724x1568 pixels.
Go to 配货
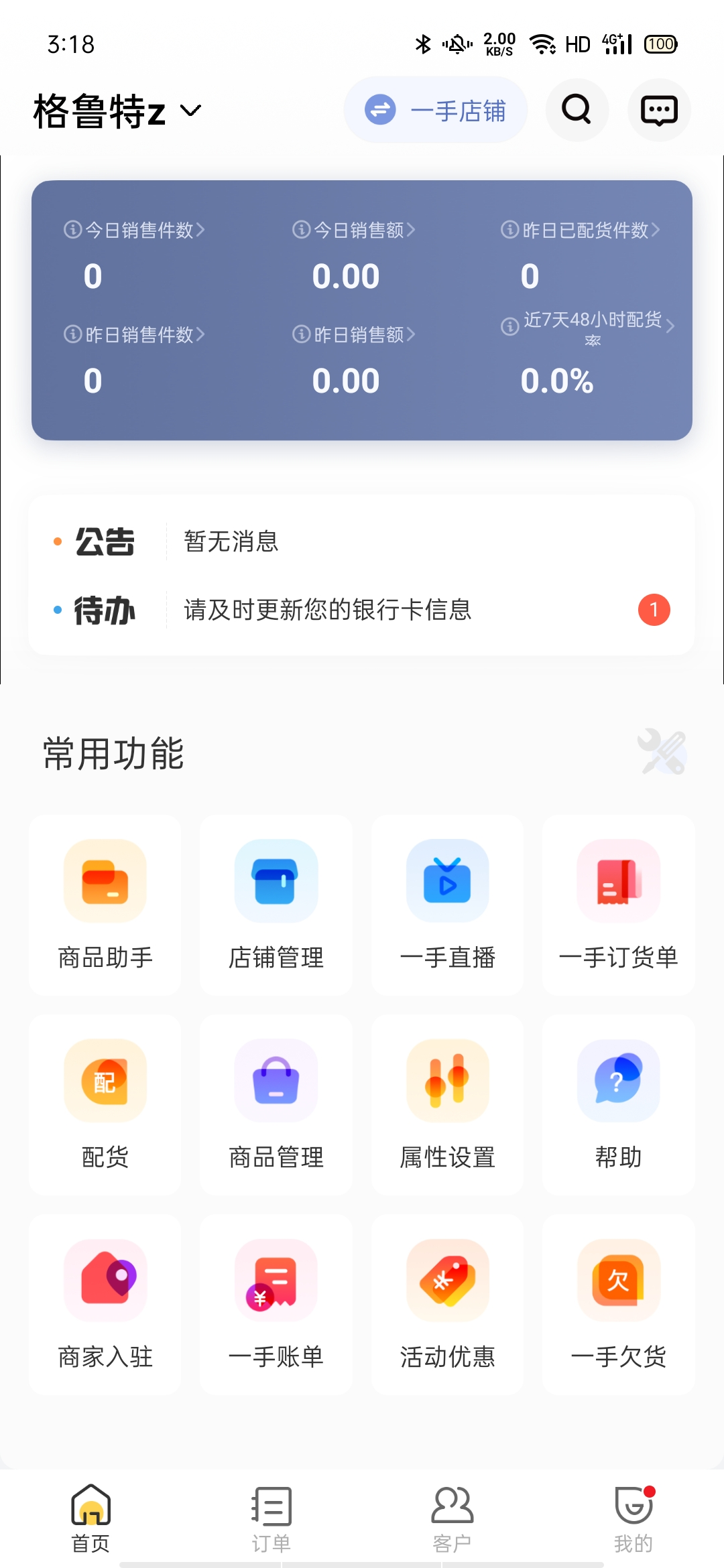coord(105,1105)
